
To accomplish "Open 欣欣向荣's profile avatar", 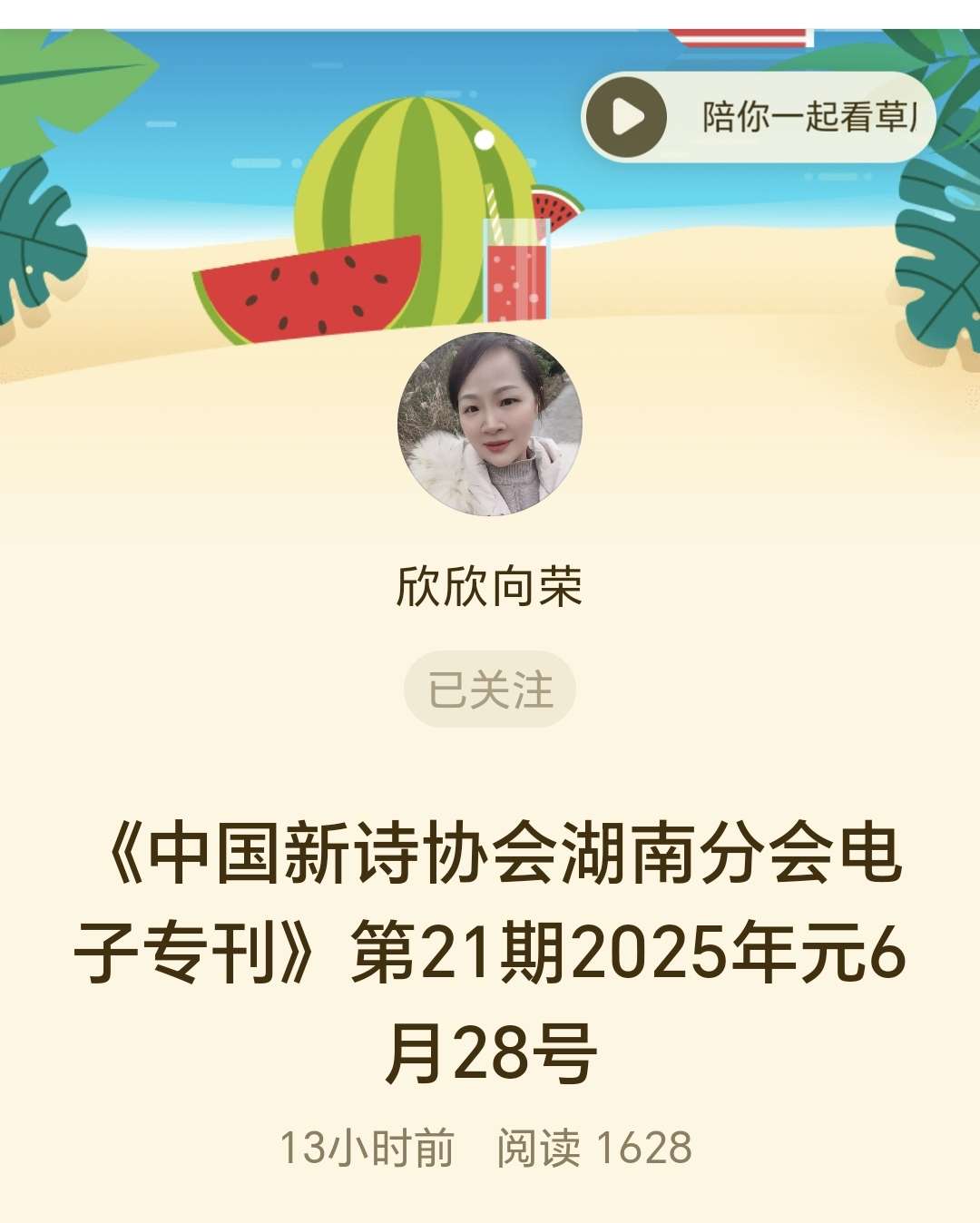I will tap(489, 425).
